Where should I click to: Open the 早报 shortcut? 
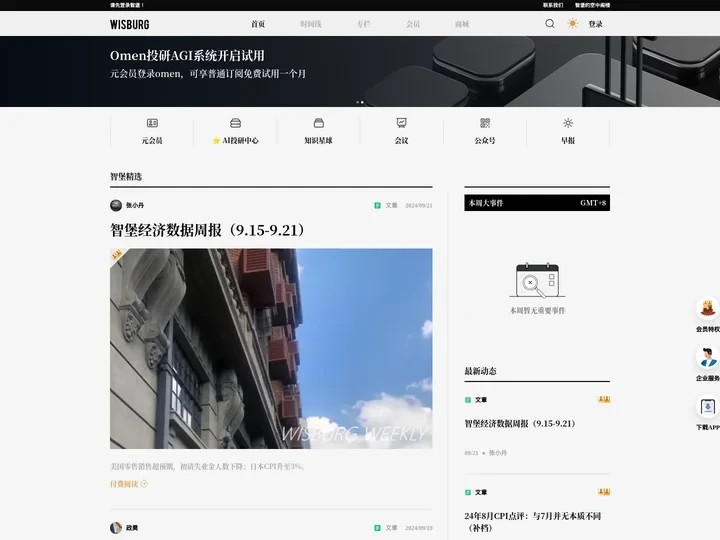568,131
